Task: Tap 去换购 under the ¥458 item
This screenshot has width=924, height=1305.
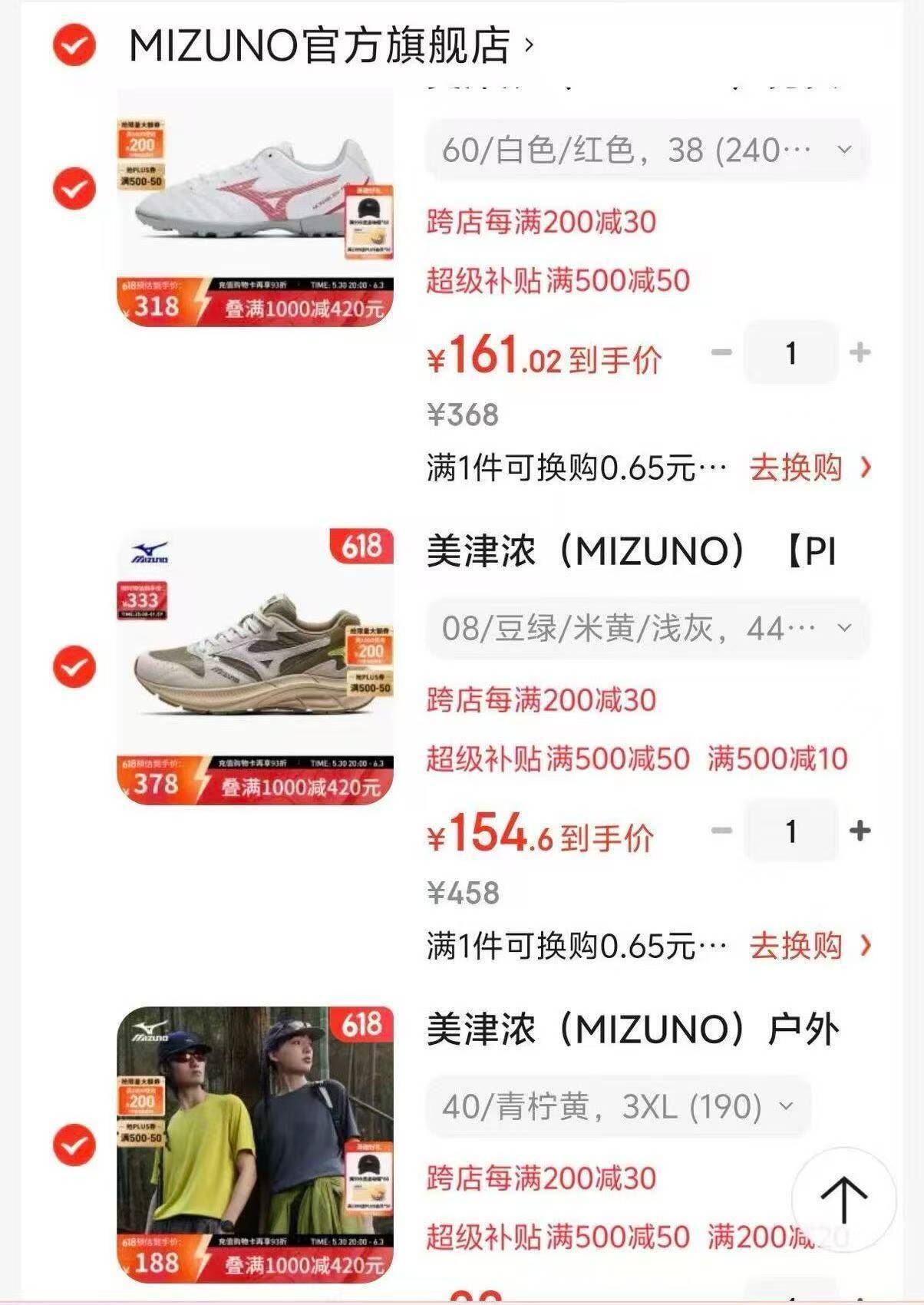Action: [810, 946]
